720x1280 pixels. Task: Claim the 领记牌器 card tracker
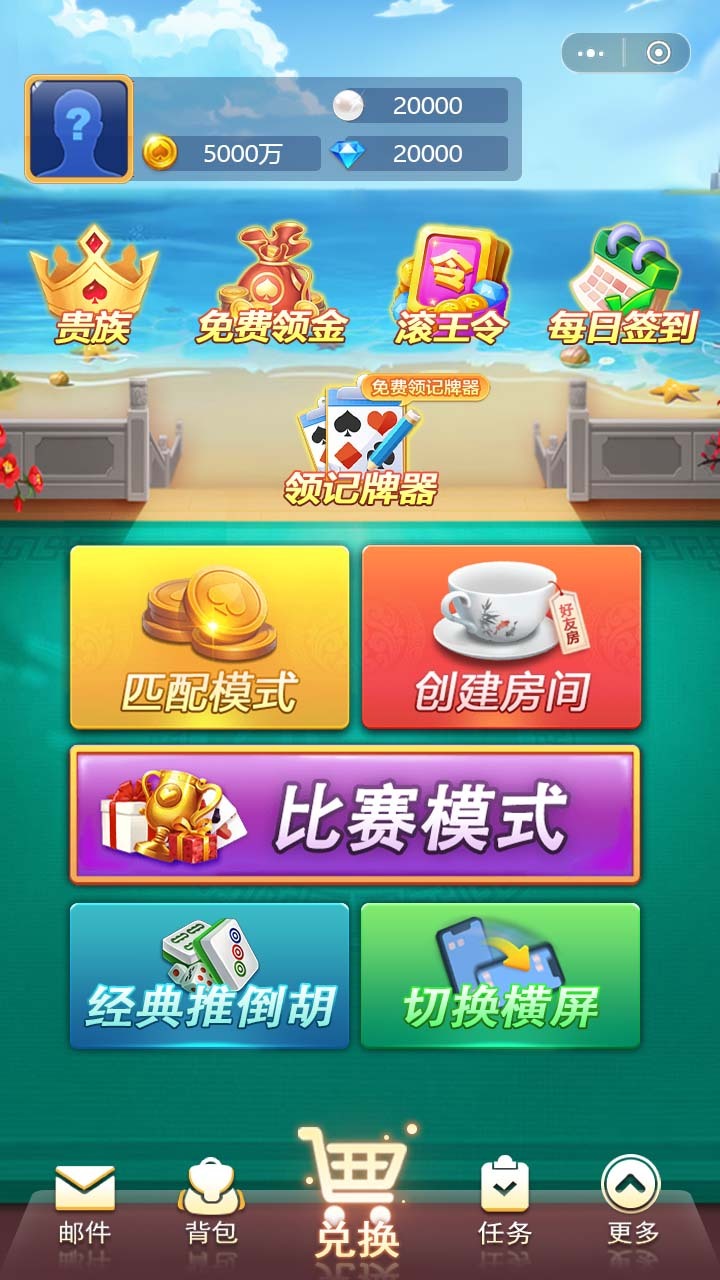(360, 440)
